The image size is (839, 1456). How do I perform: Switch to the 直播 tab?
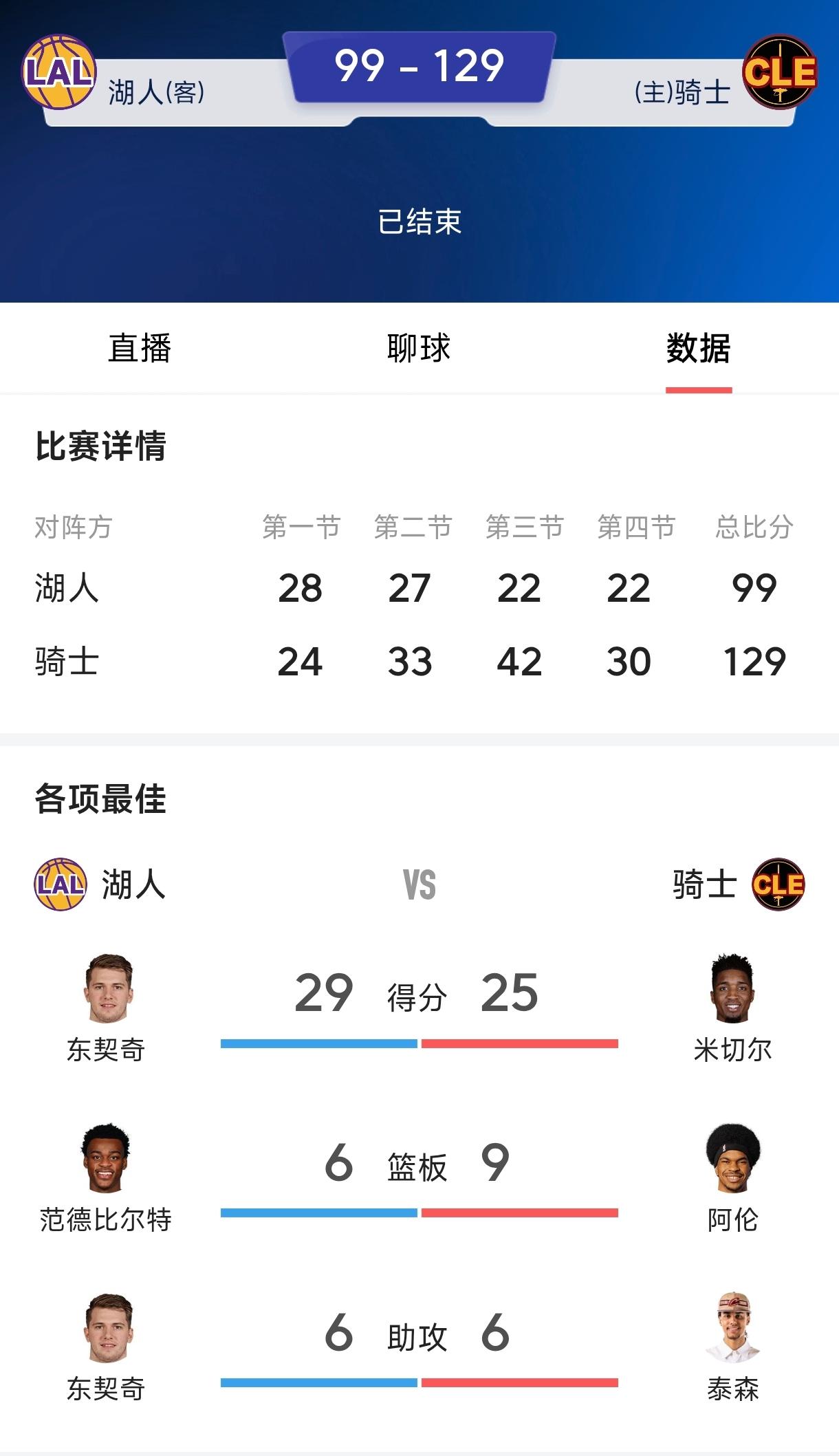pos(139,349)
